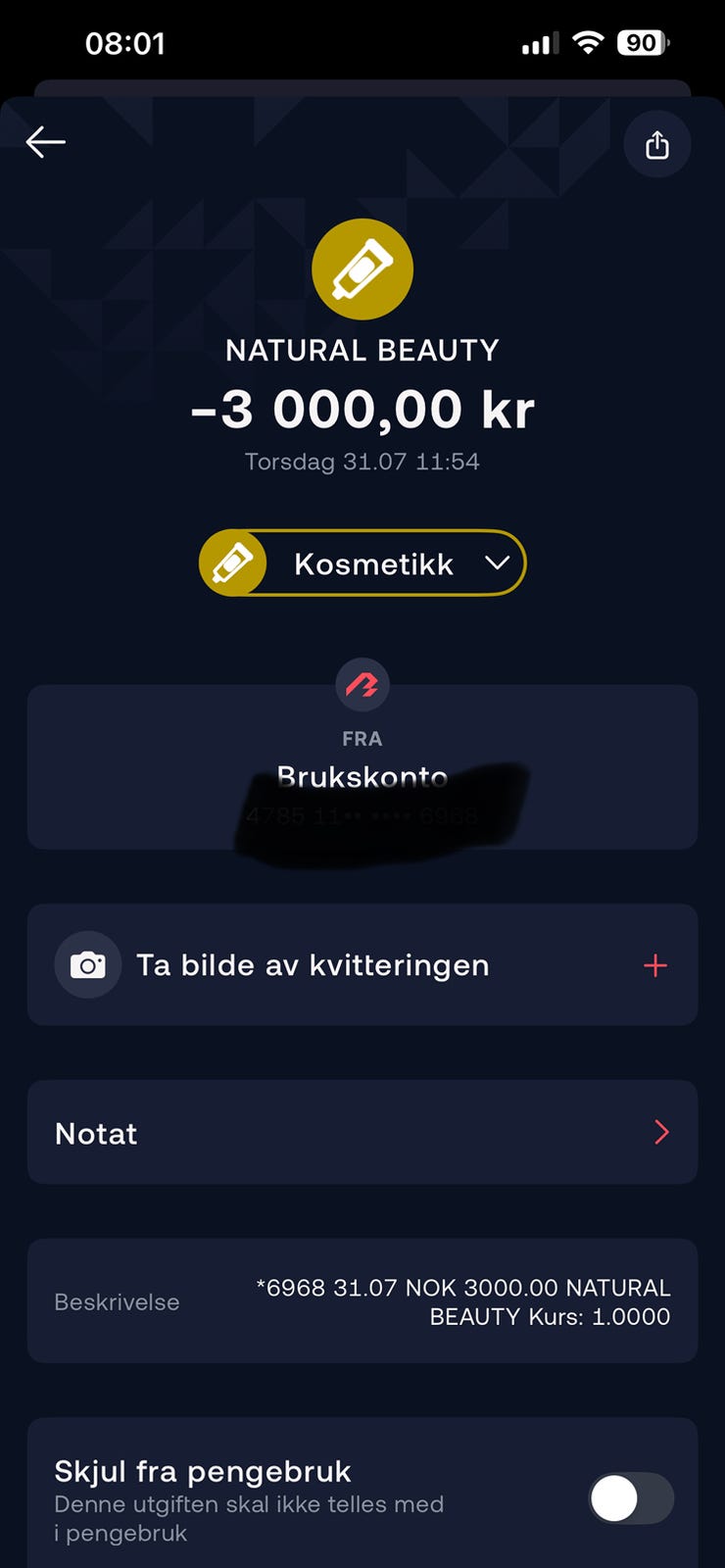Toggle Skjul fra pengebruk switch
Image resolution: width=725 pixels, height=1568 pixels.
tap(632, 1498)
